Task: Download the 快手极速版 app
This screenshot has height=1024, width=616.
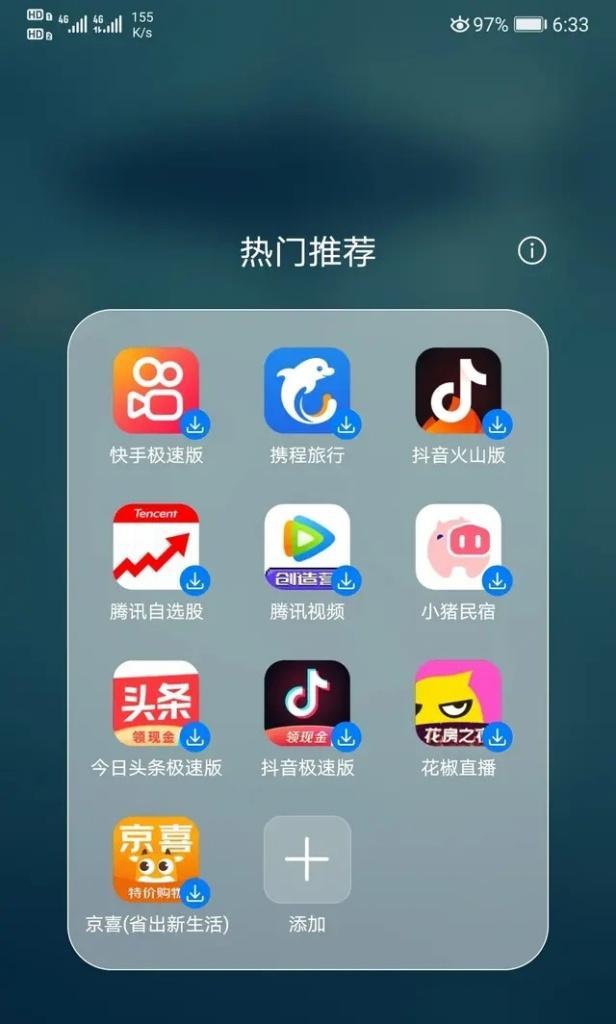Action: (196, 424)
